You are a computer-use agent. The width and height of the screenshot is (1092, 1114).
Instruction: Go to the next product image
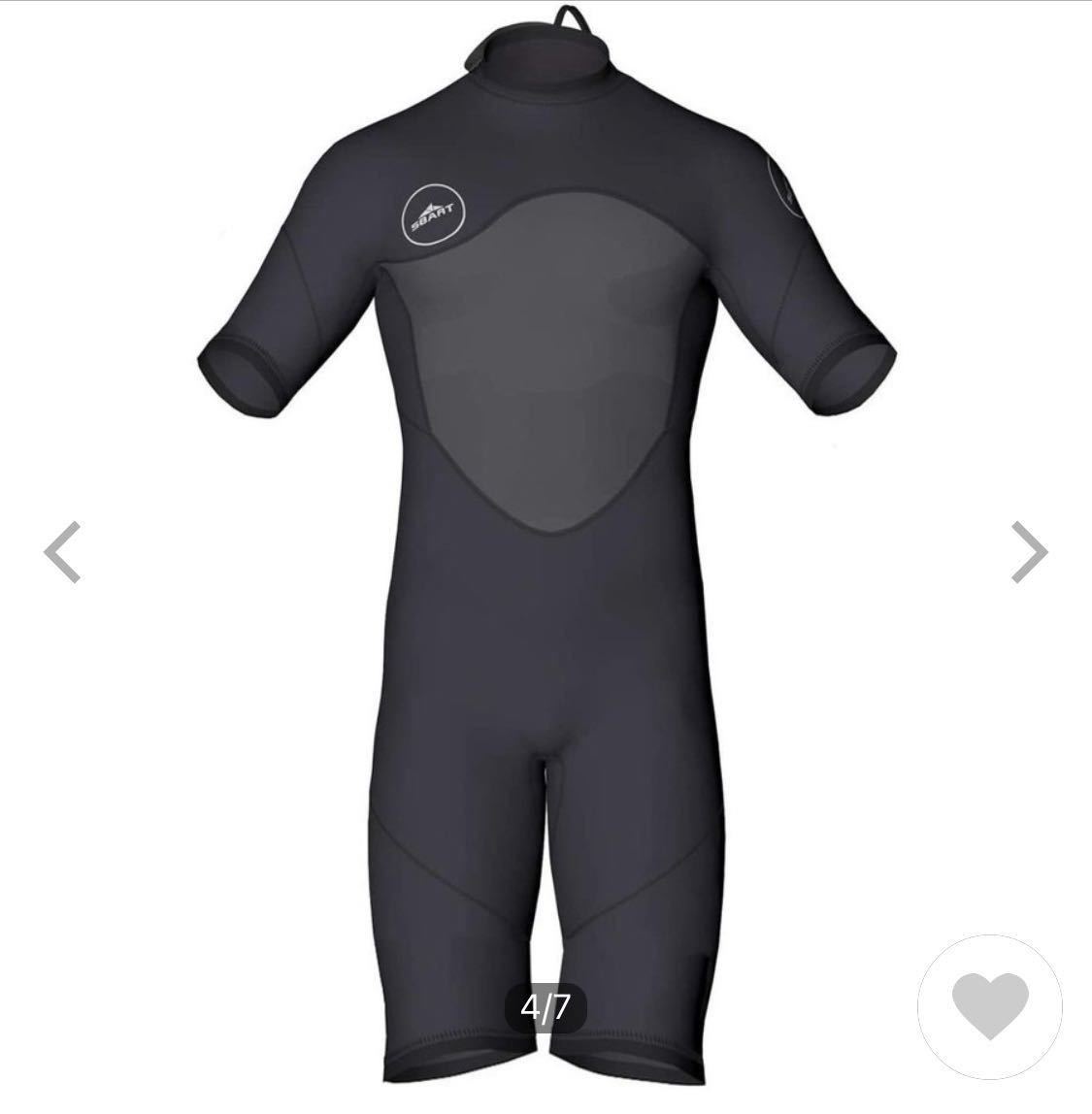(1029, 552)
